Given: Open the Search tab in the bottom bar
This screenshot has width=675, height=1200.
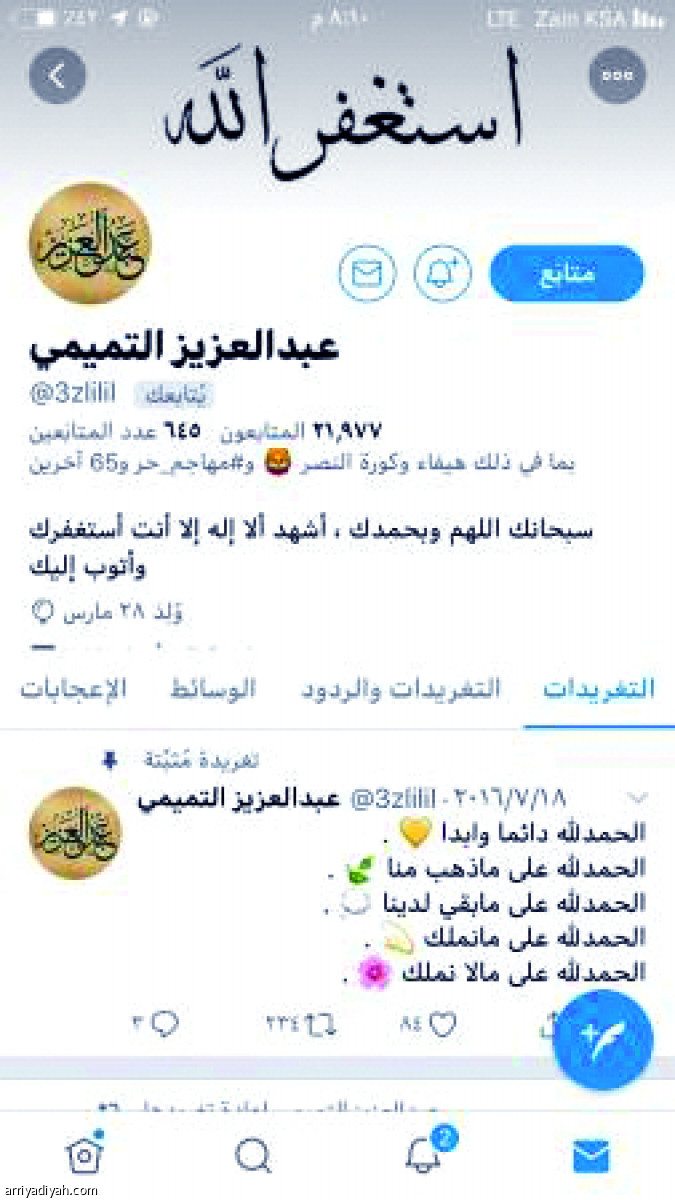Looking at the screenshot, I should click(x=254, y=1155).
